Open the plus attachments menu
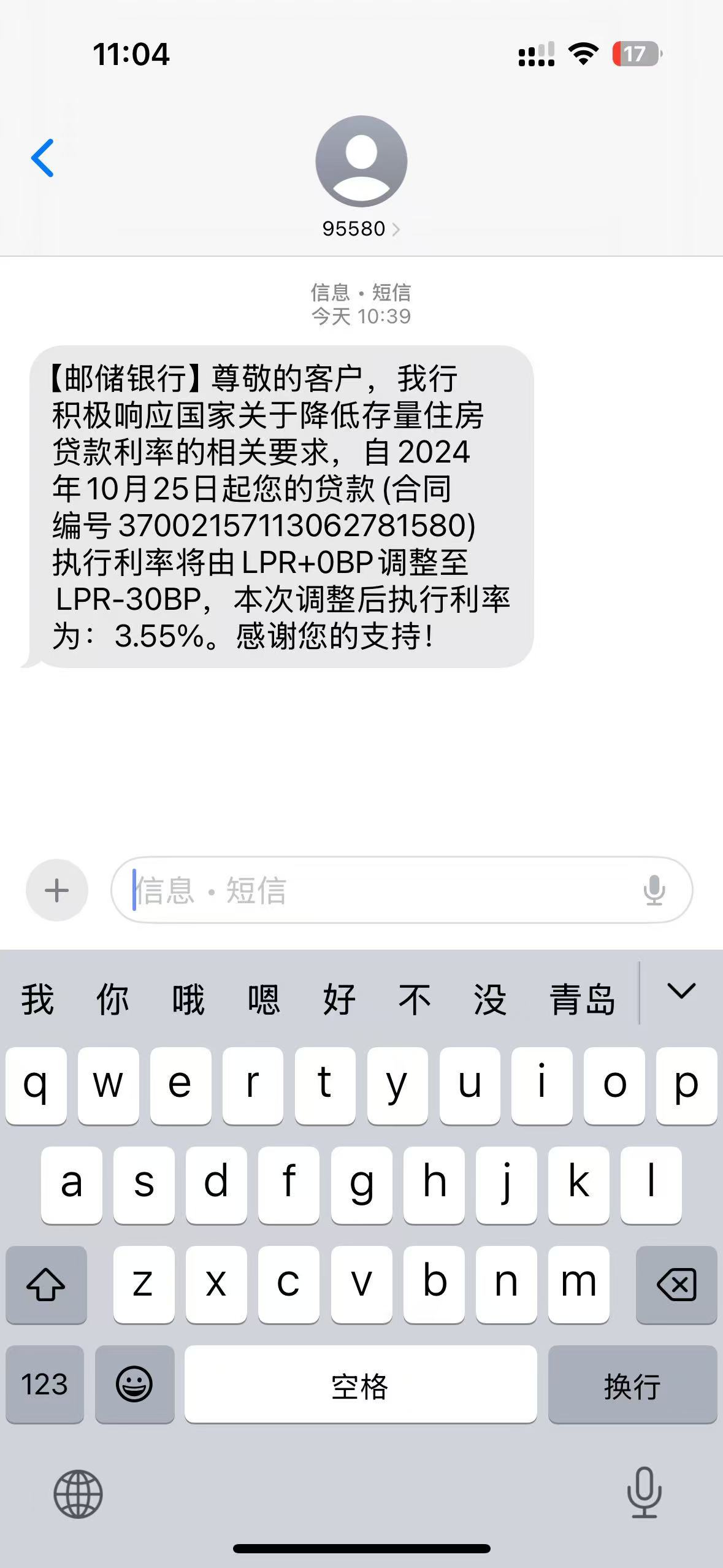 click(57, 890)
